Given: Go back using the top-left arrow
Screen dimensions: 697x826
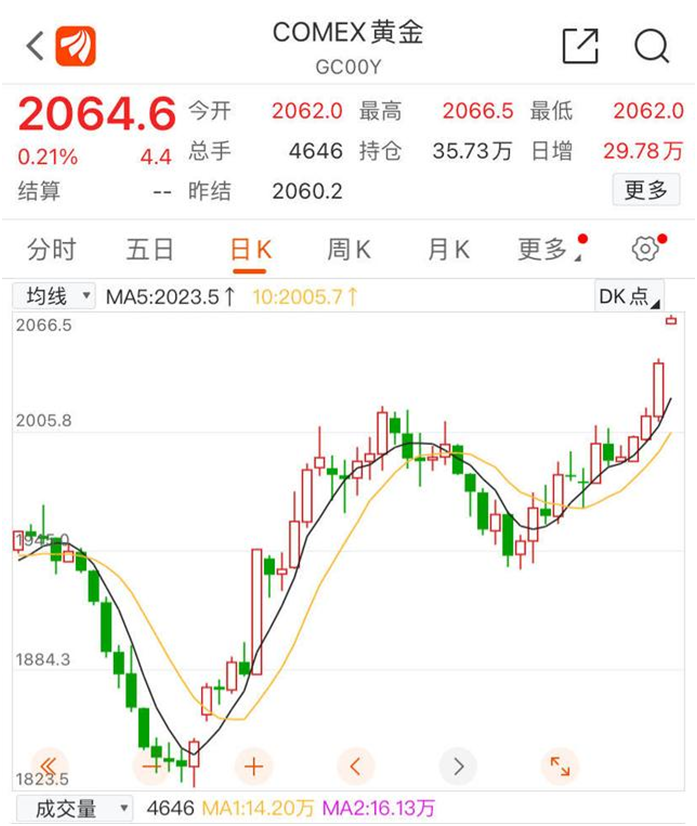Looking at the screenshot, I should [35, 46].
